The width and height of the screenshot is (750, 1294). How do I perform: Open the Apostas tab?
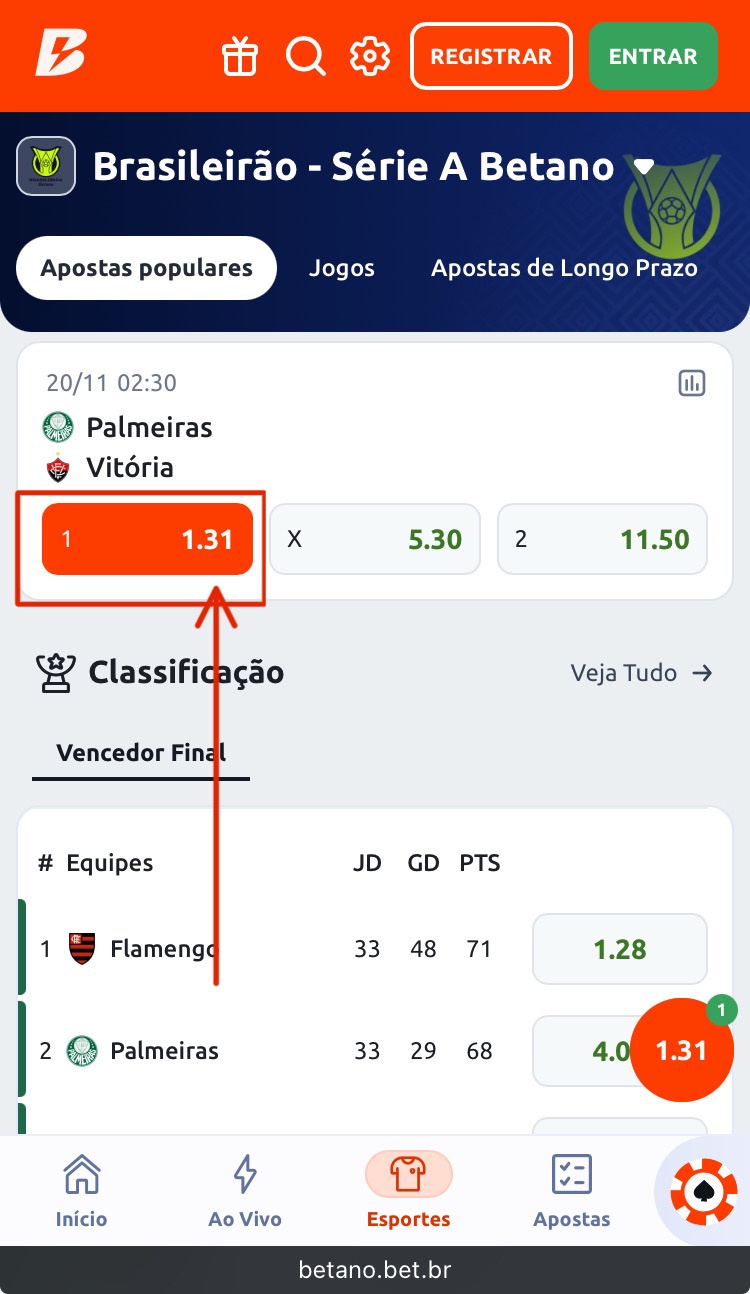pos(572,1191)
